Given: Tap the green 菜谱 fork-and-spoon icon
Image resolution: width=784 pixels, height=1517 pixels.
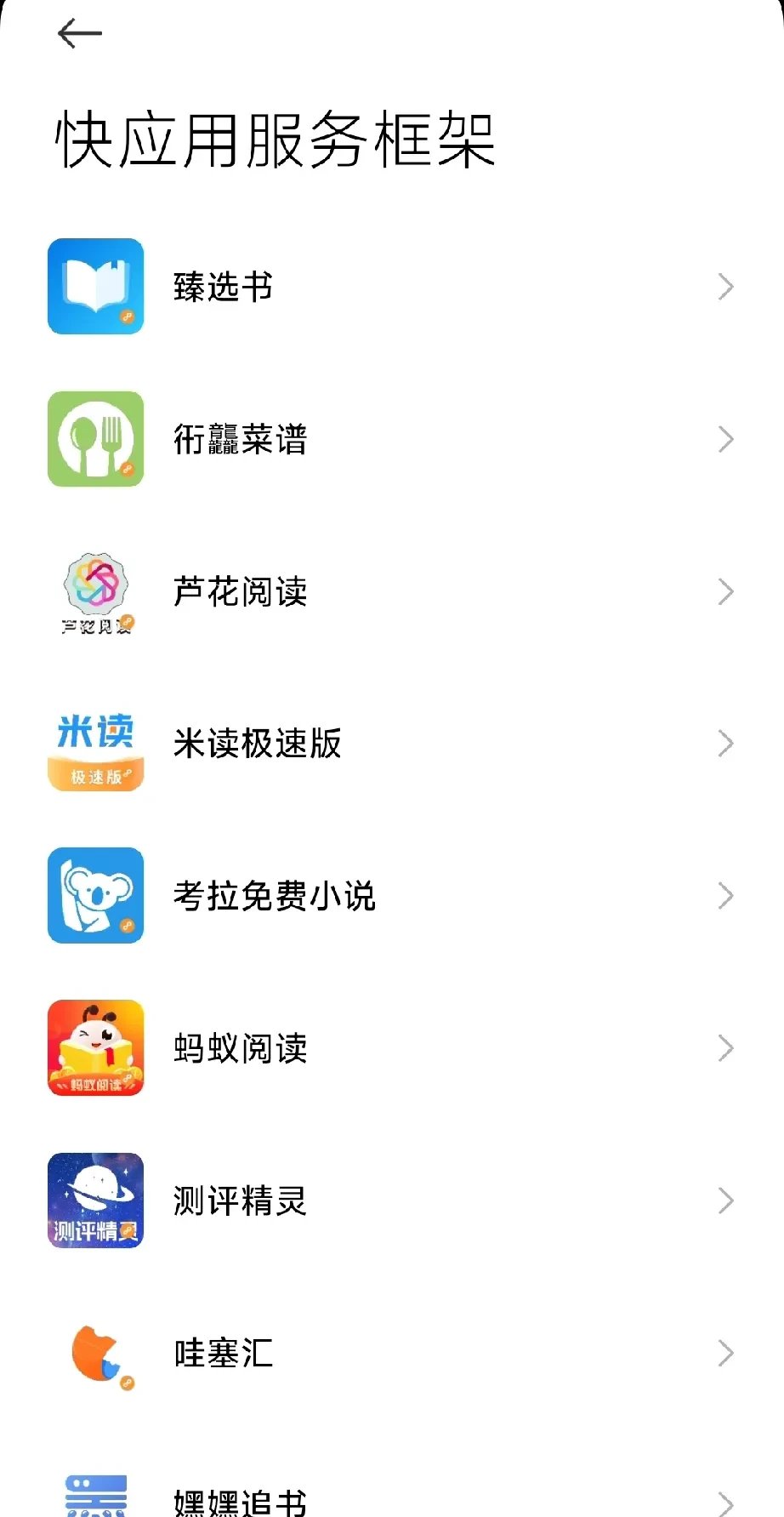Looking at the screenshot, I should [95, 439].
